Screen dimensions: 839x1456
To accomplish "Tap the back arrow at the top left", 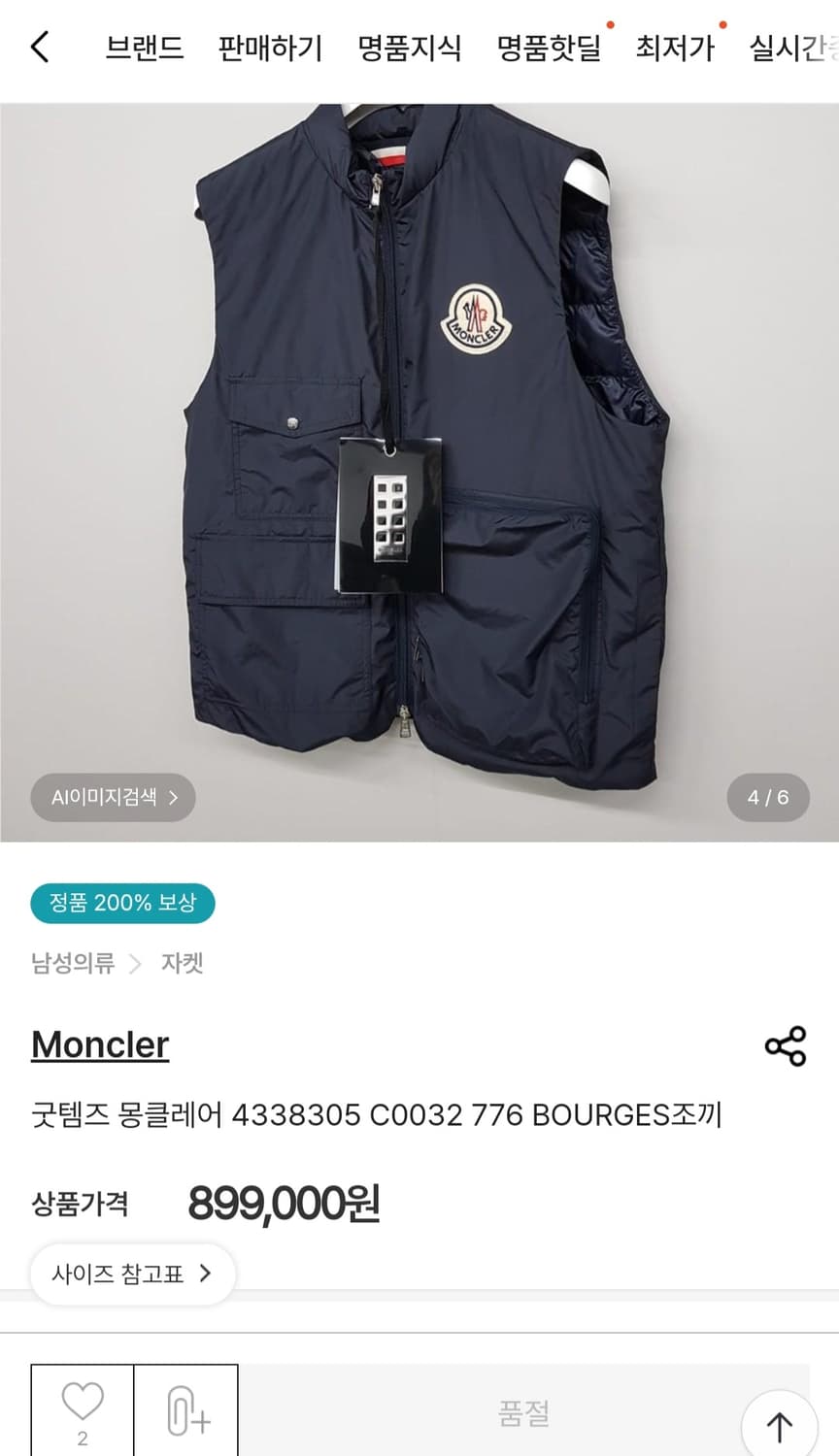I will click(x=39, y=47).
